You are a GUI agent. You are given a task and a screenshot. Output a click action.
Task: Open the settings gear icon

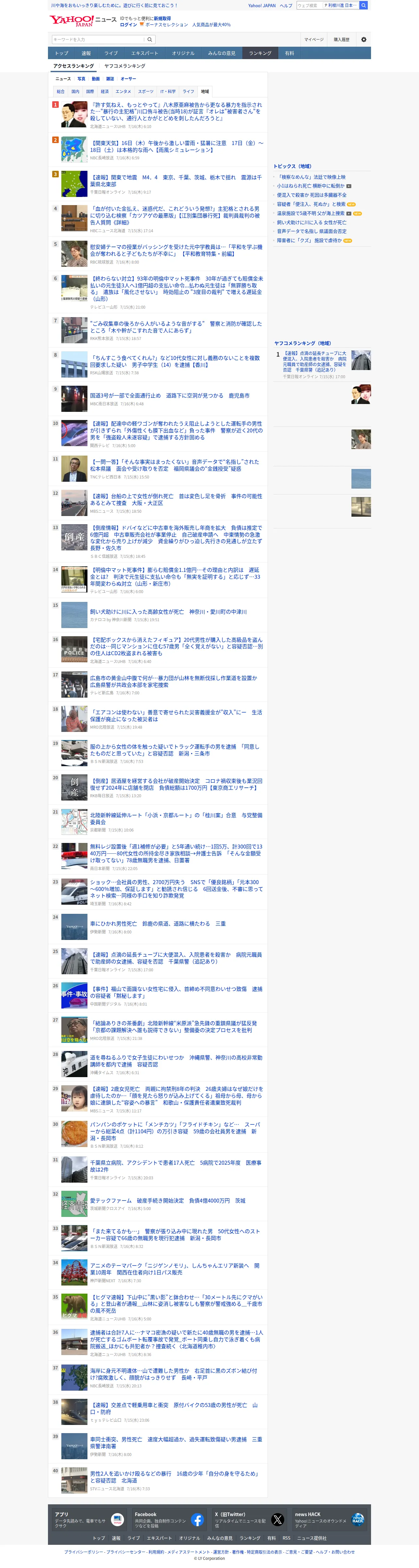(364, 40)
